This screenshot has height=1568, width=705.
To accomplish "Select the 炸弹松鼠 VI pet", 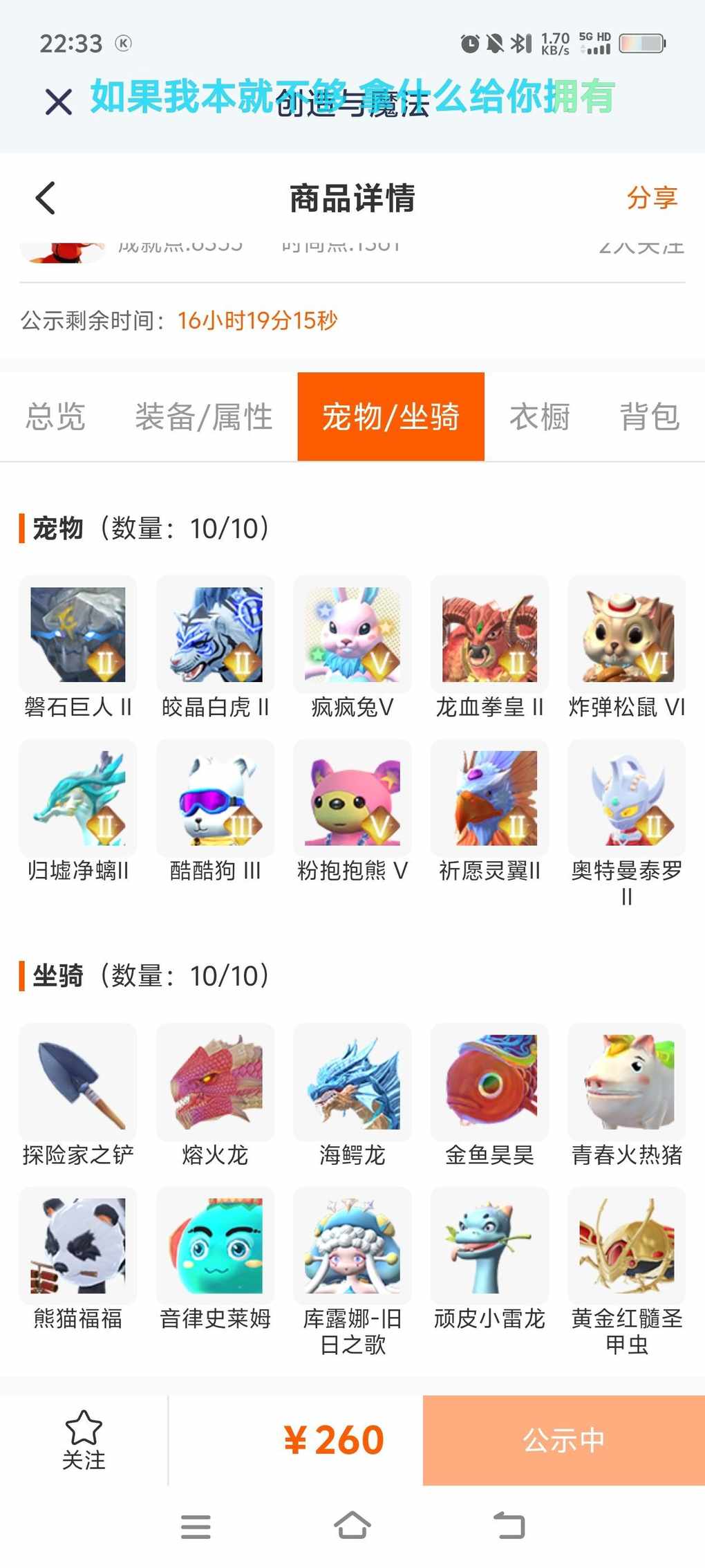I will (627, 635).
